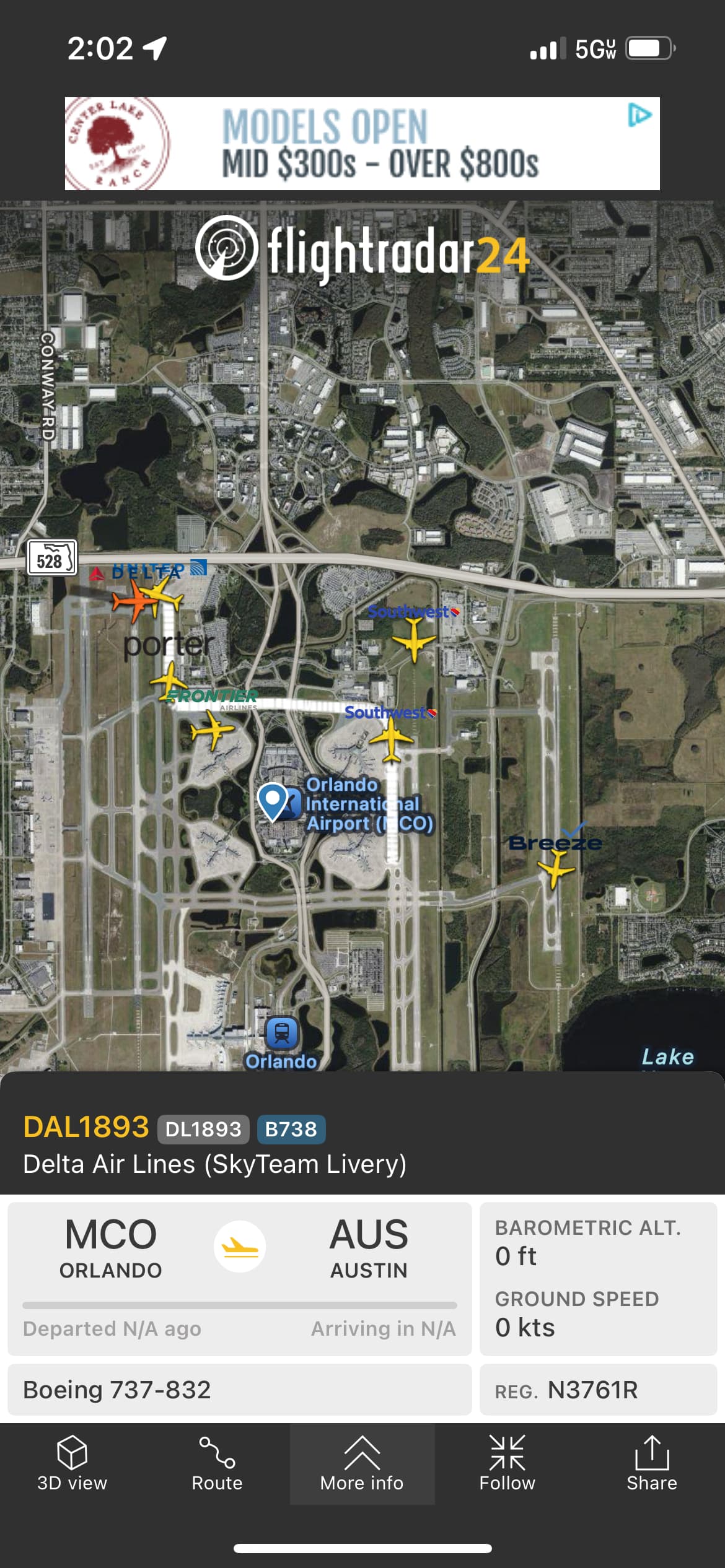This screenshot has height=1568, width=725.
Task: Select the Porter aircraft on the map
Action: (x=169, y=680)
